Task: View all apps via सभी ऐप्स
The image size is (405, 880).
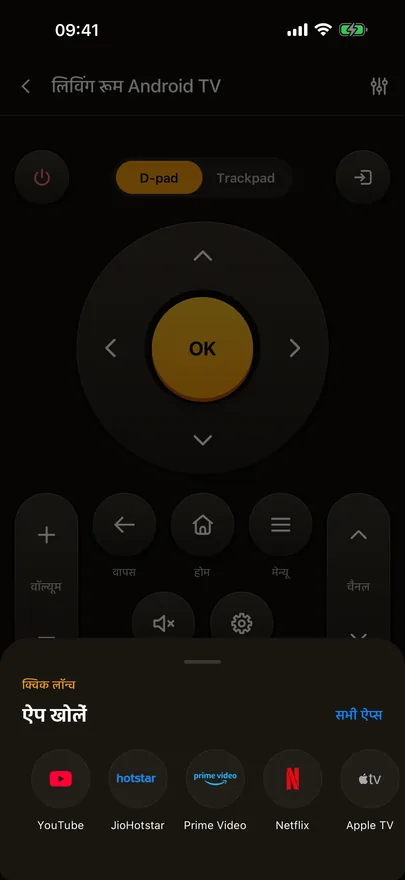Action: [x=358, y=715]
